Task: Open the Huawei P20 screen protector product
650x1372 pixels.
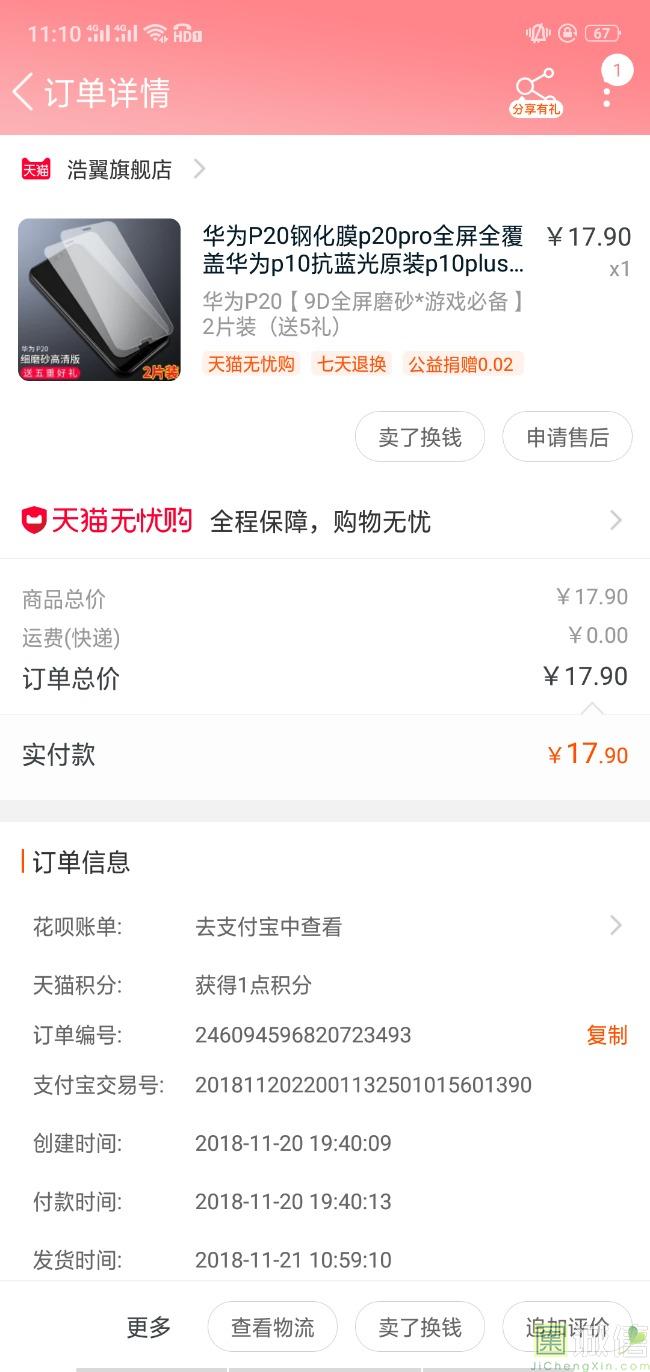Action: 325,300
